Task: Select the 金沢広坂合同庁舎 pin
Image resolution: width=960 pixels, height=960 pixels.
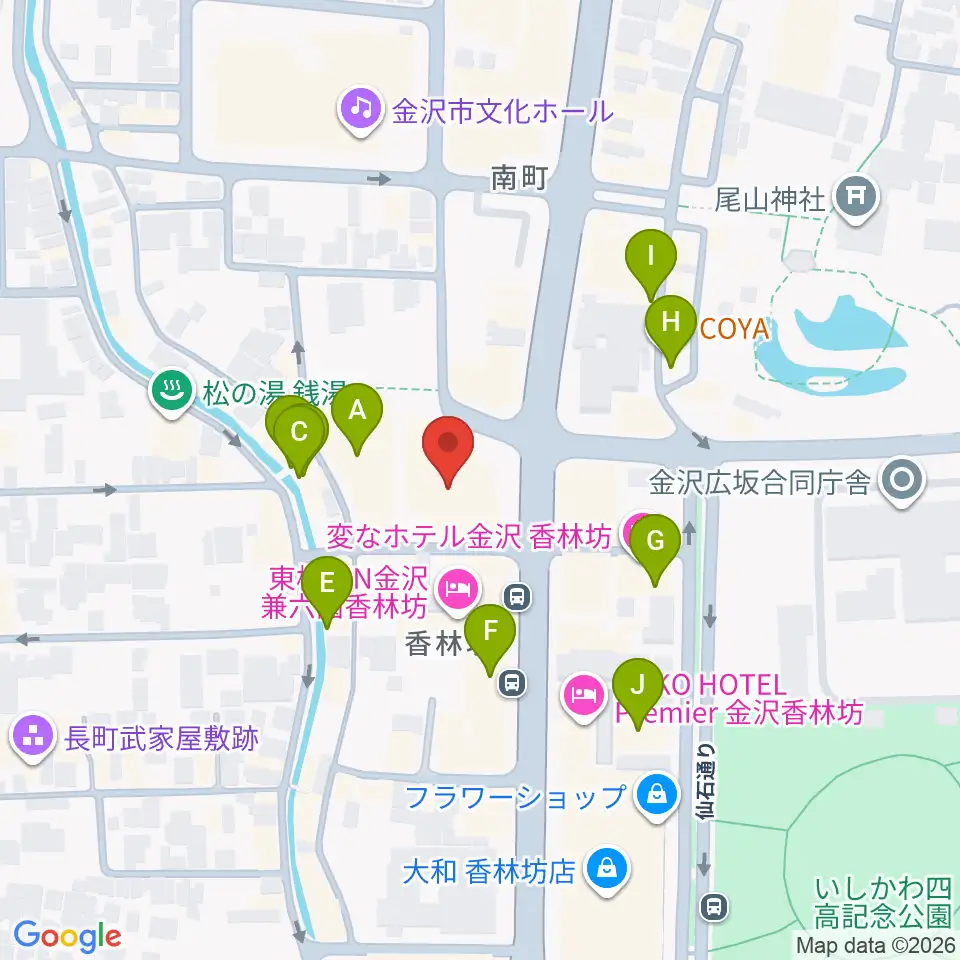Action: pyautogui.click(x=902, y=482)
